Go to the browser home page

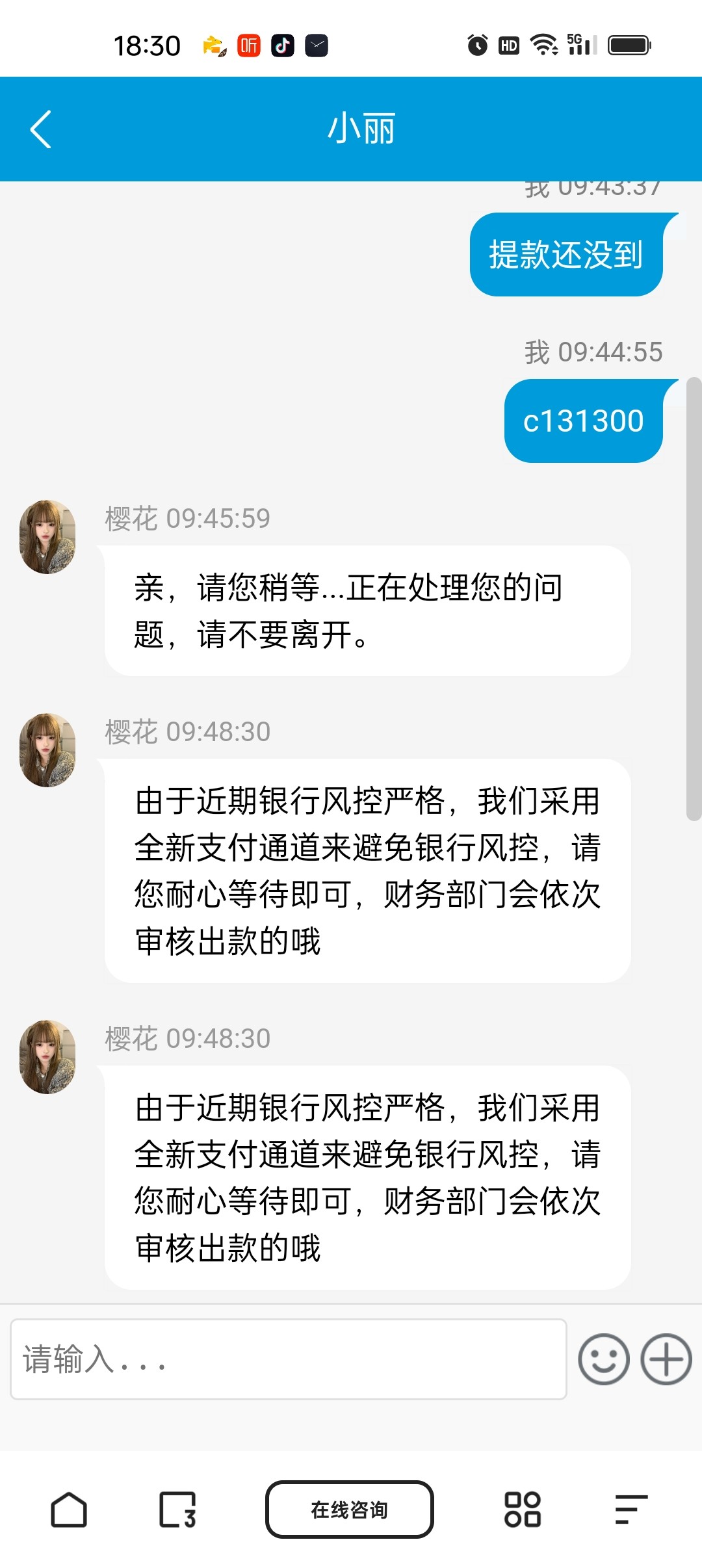tap(69, 1509)
